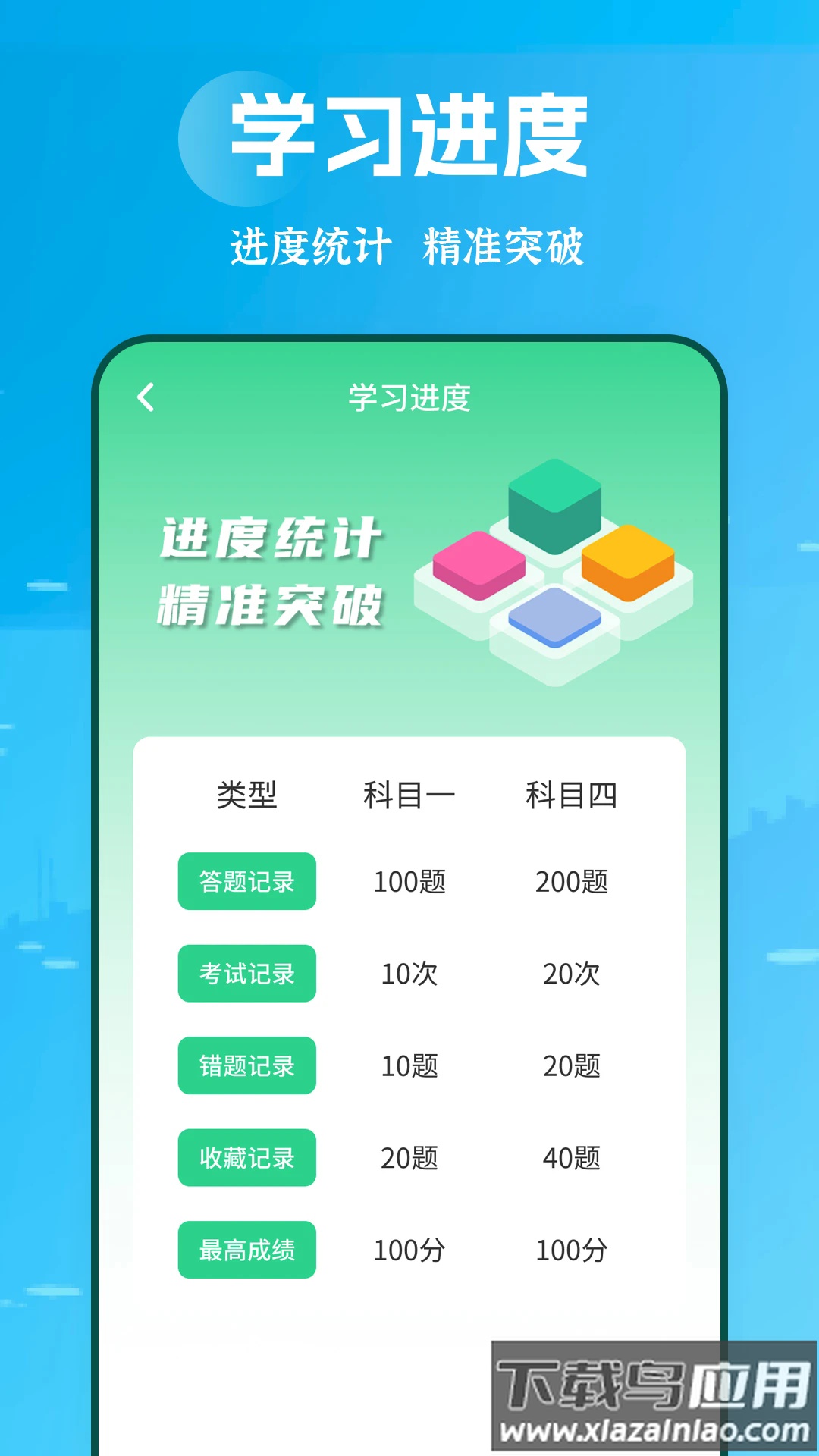Click the 类型 column header

[246, 792]
